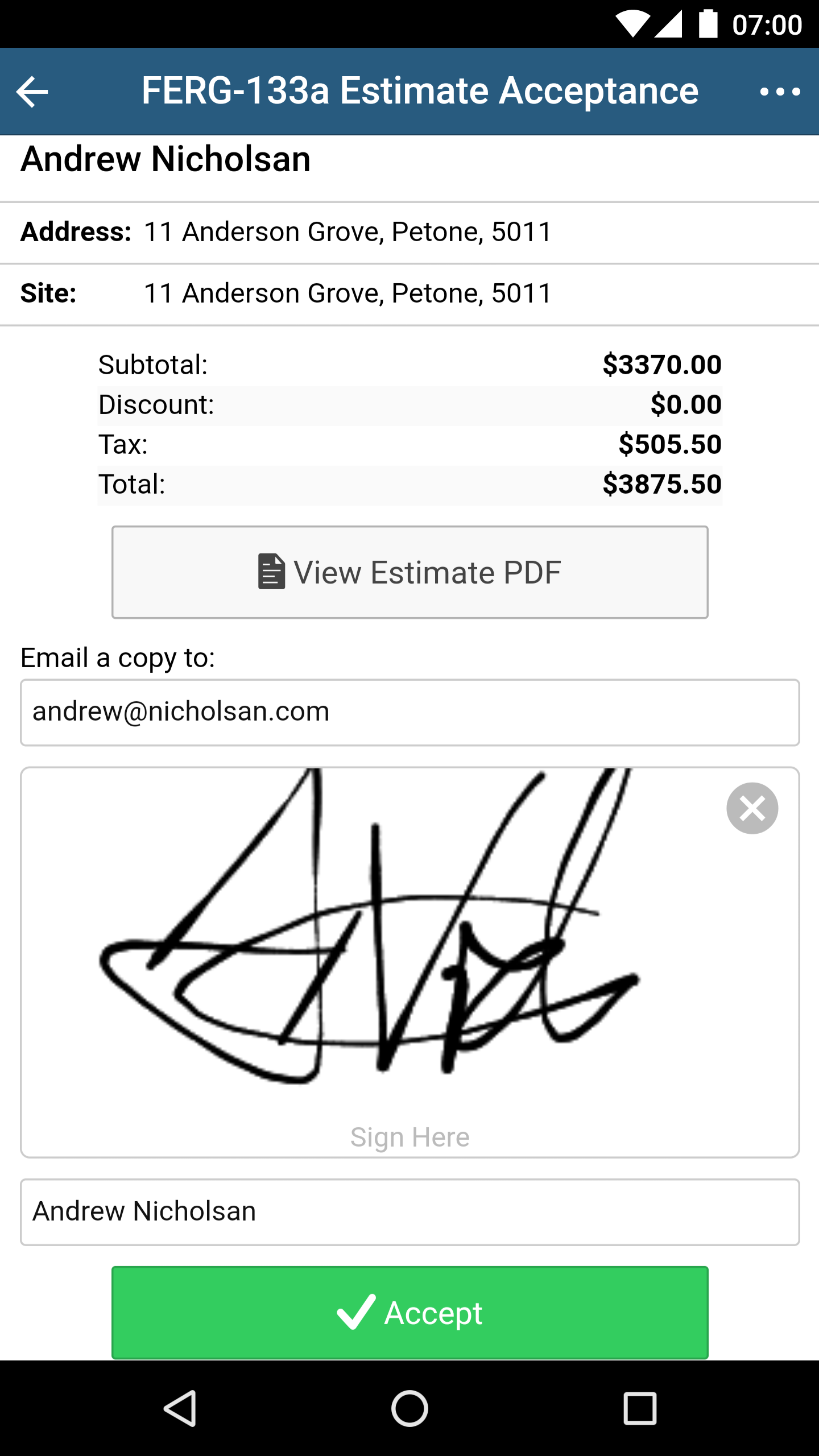Go back using the header arrow
The image size is (819, 1456).
click(x=32, y=92)
